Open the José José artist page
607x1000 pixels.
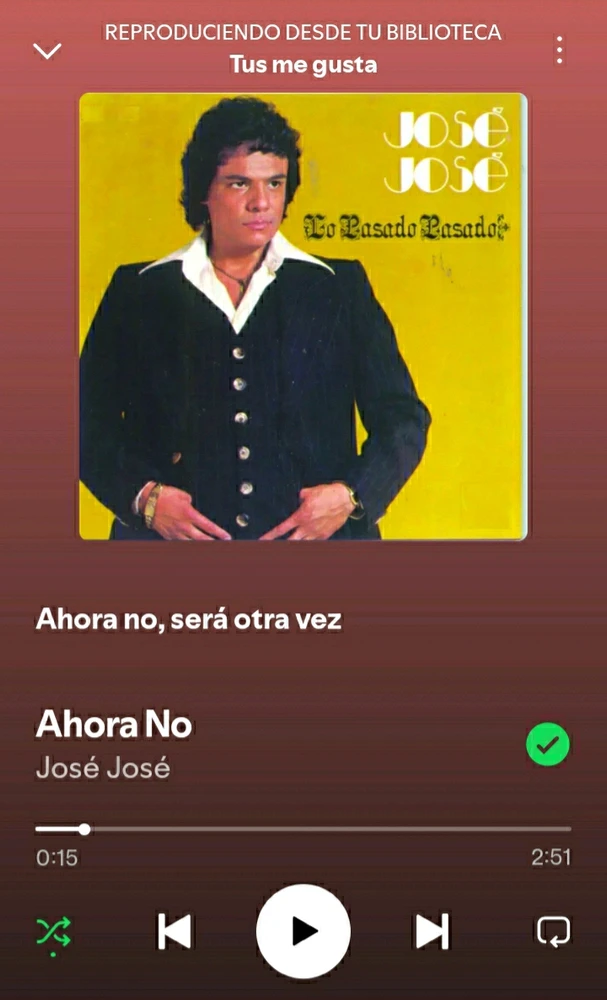point(103,768)
